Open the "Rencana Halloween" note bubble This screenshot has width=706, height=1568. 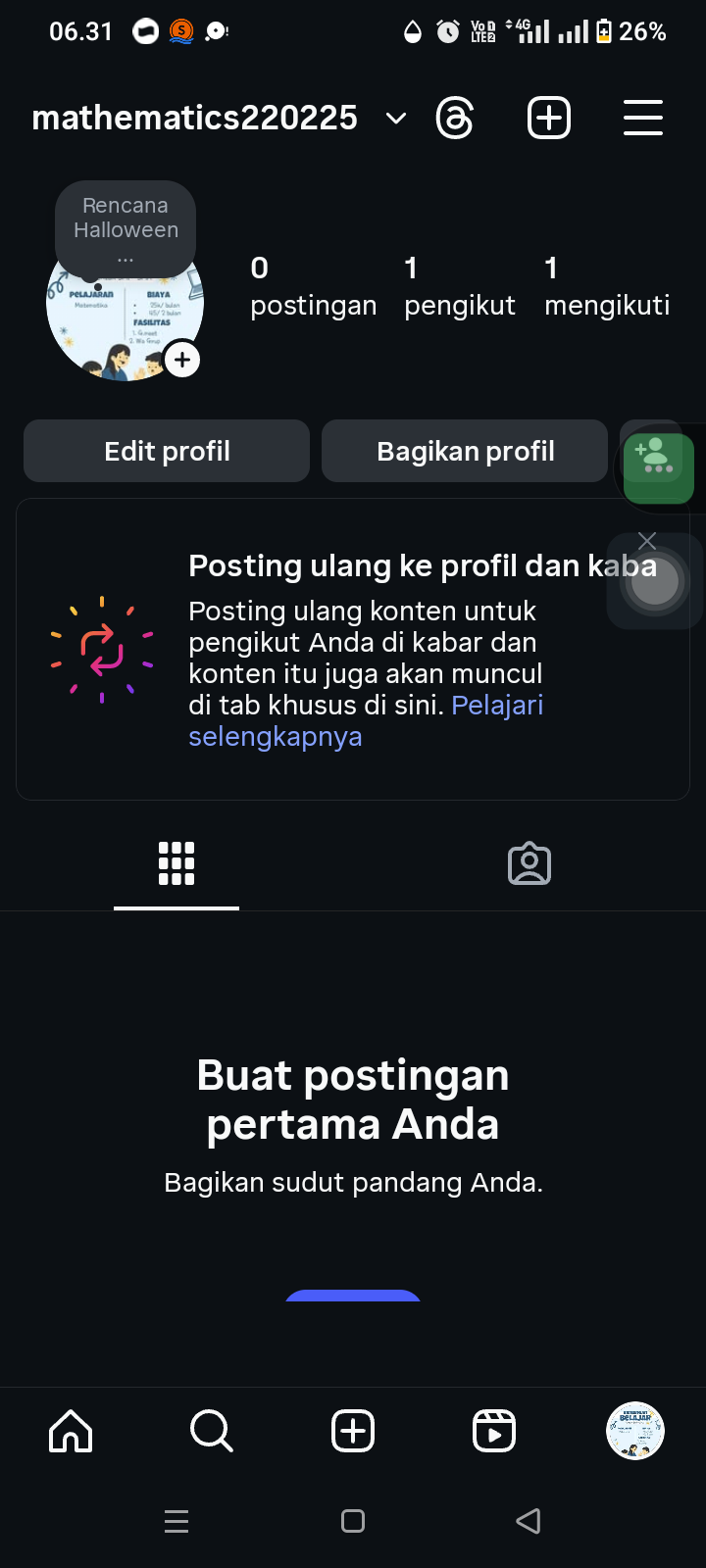pyautogui.click(x=126, y=225)
